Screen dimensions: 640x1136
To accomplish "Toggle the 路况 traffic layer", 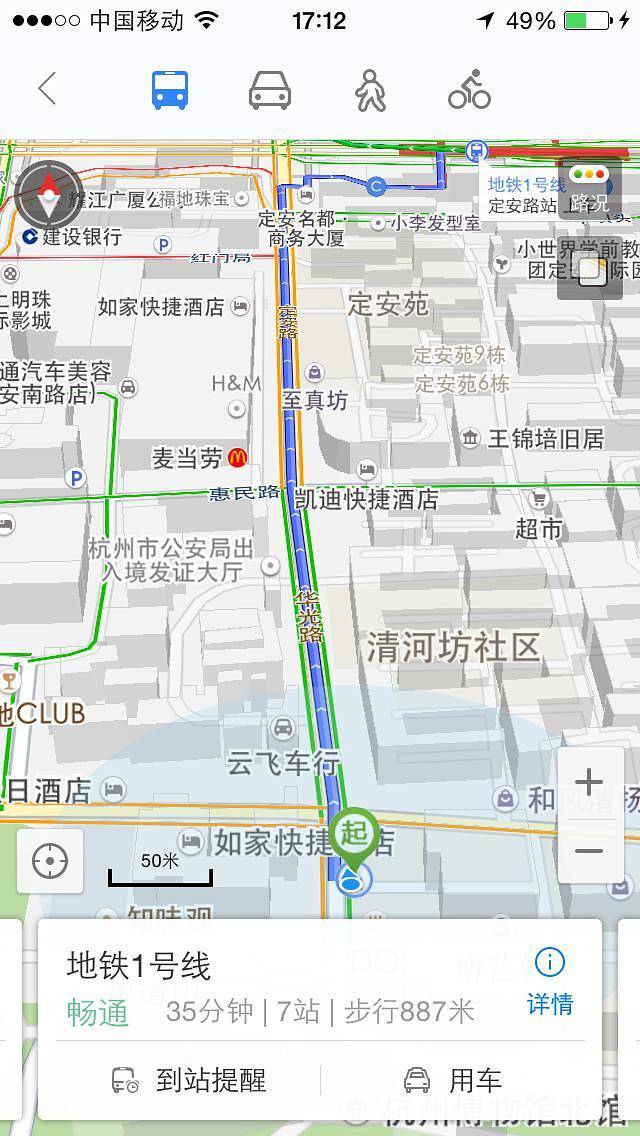I will pyautogui.click(x=589, y=188).
